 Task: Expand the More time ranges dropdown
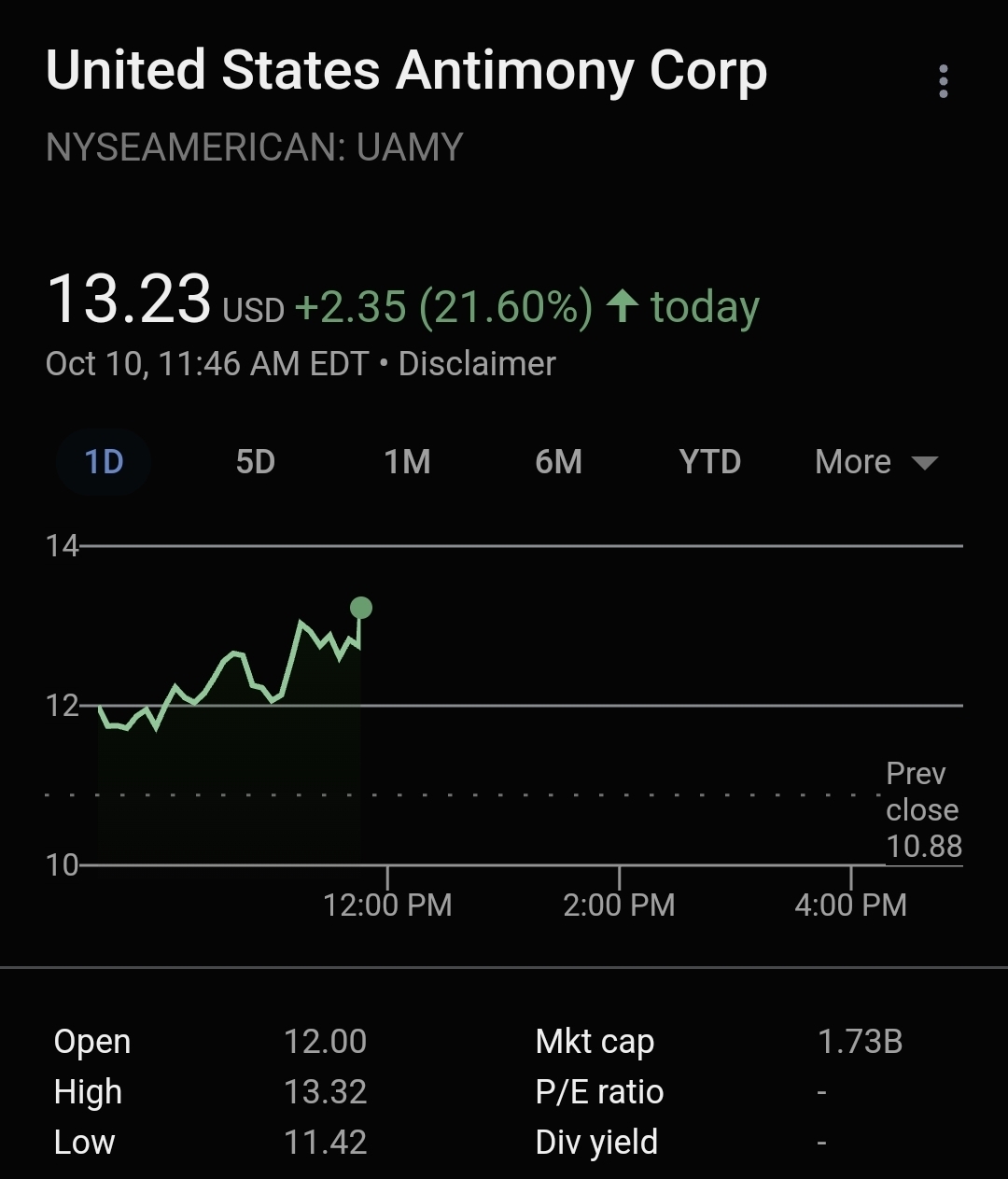coord(875,462)
